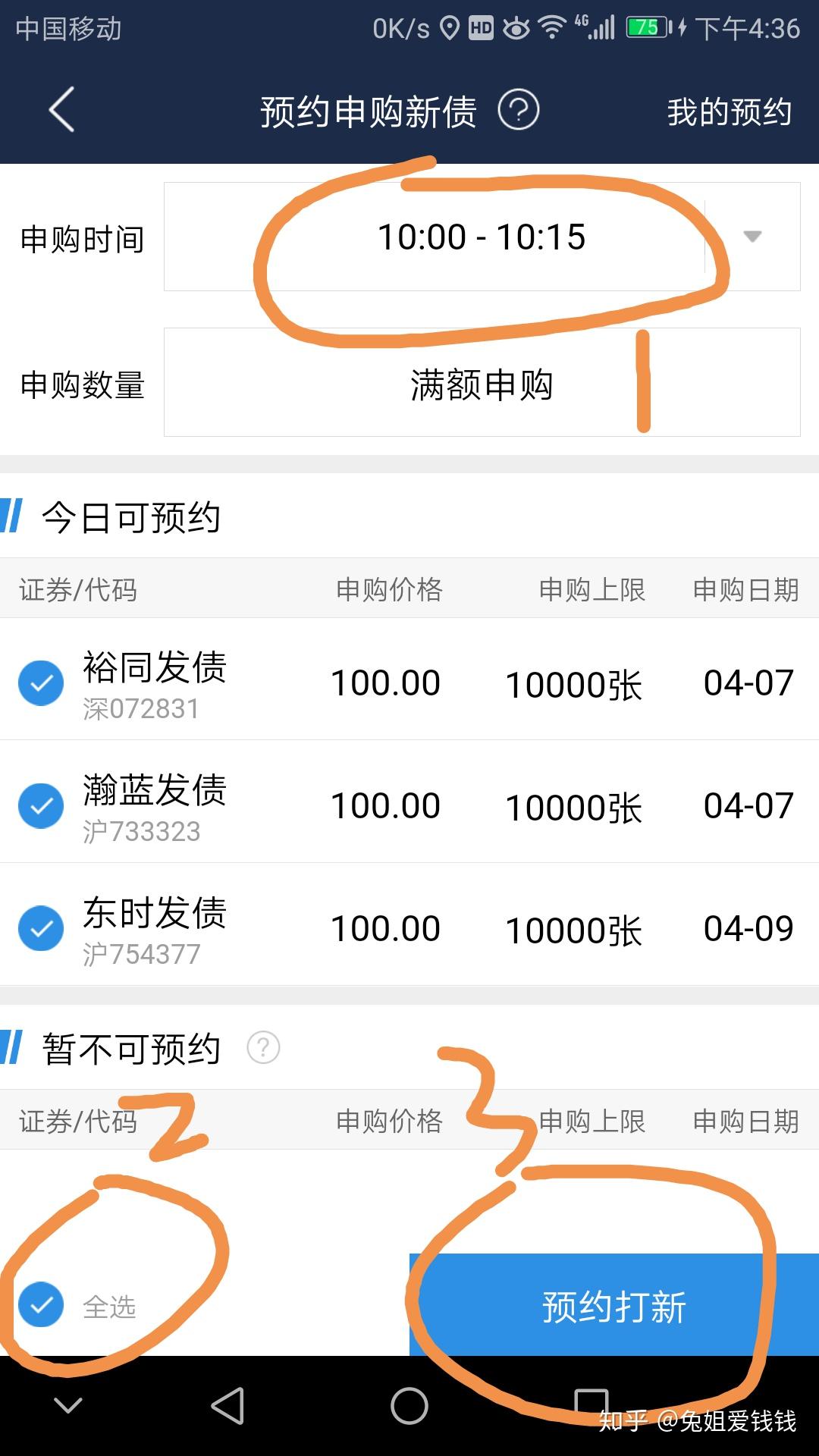The width and height of the screenshot is (819, 1456).
Task: Uncheck 瀚蓝发债 checkbox
Action: [41, 805]
